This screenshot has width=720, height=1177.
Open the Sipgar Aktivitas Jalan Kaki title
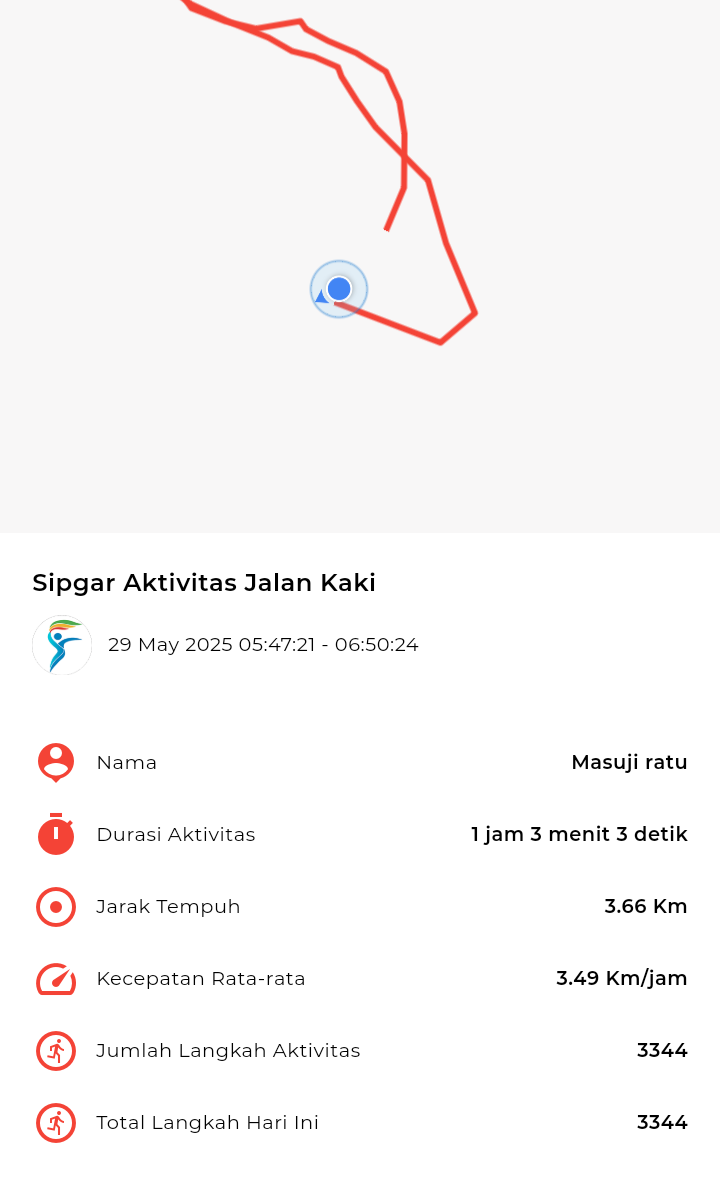[x=203, y=583]
